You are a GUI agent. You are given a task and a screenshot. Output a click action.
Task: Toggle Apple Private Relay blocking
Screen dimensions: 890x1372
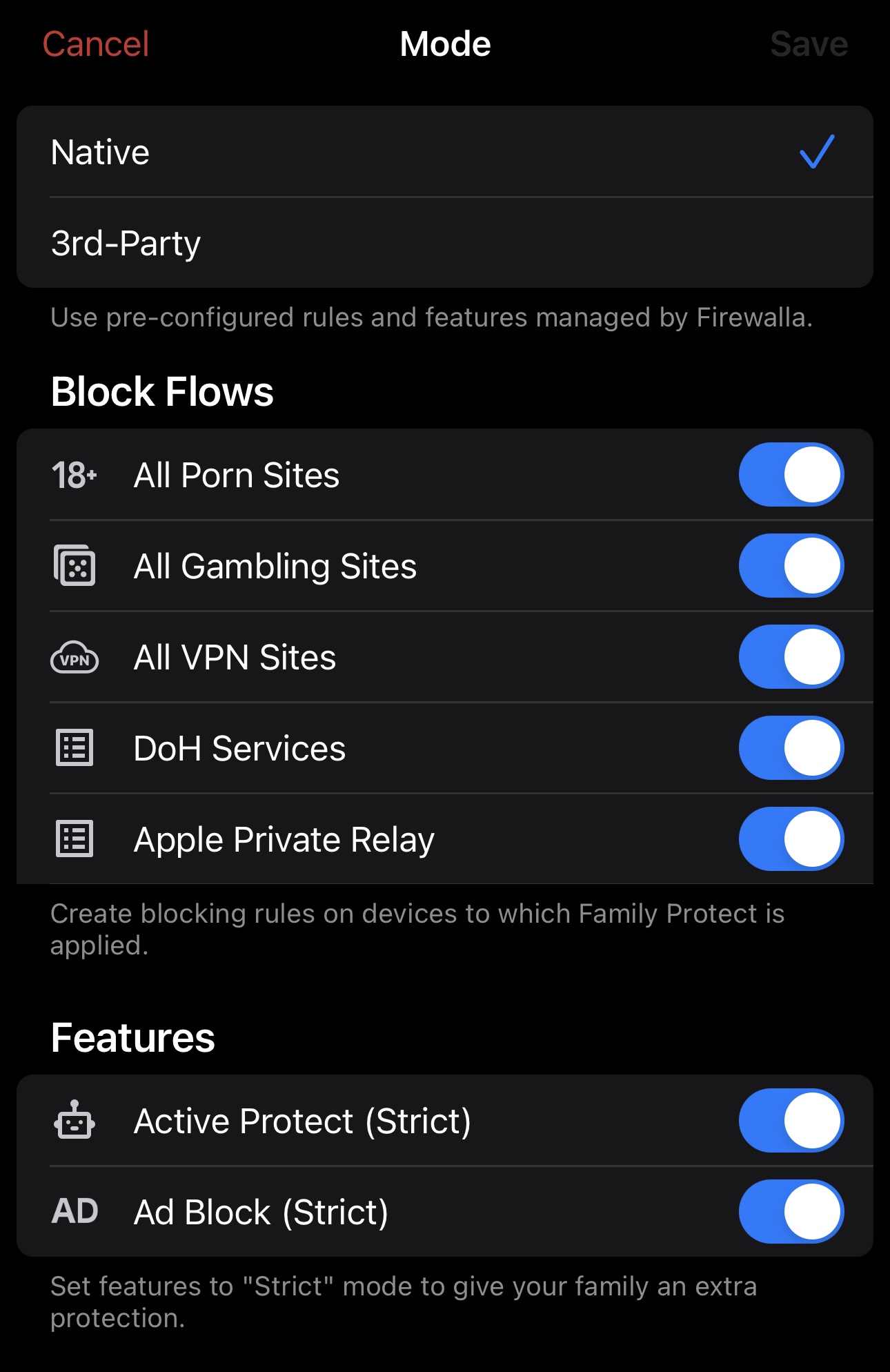[791, 839]
